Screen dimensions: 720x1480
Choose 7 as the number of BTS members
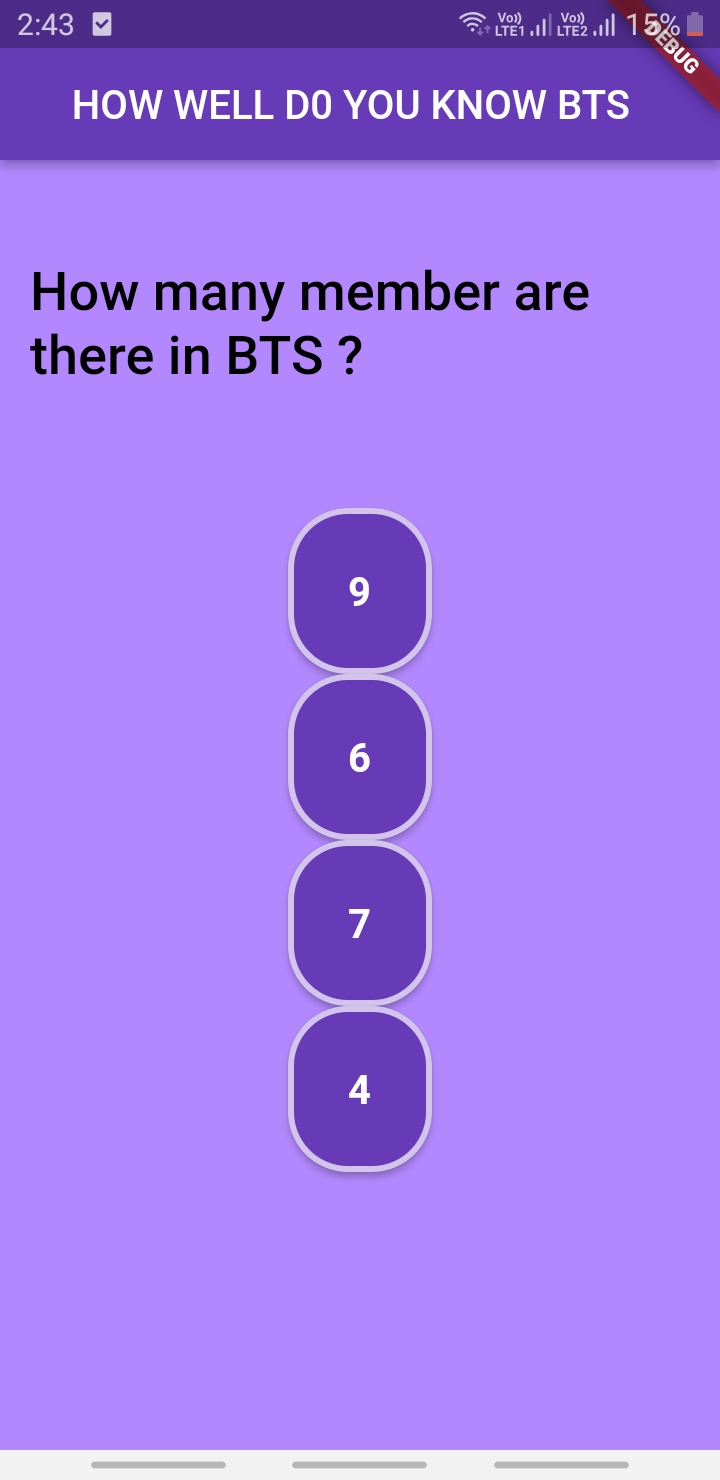tap(360, 922)
